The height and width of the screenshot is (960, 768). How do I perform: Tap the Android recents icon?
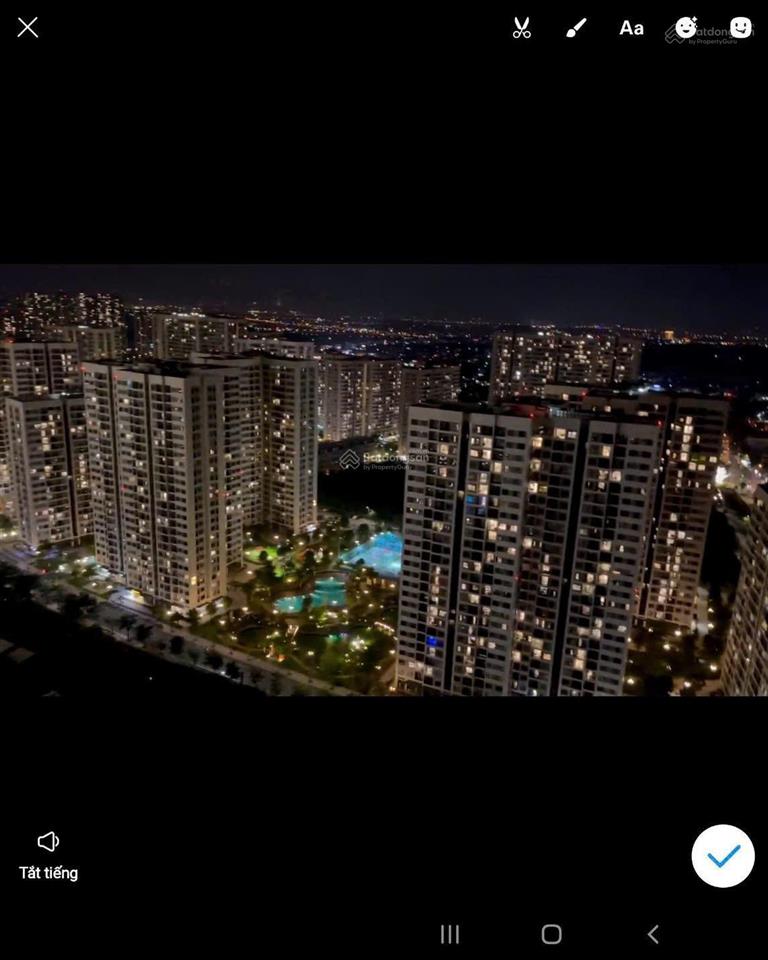pyautogui.click(x=450, y=933)
